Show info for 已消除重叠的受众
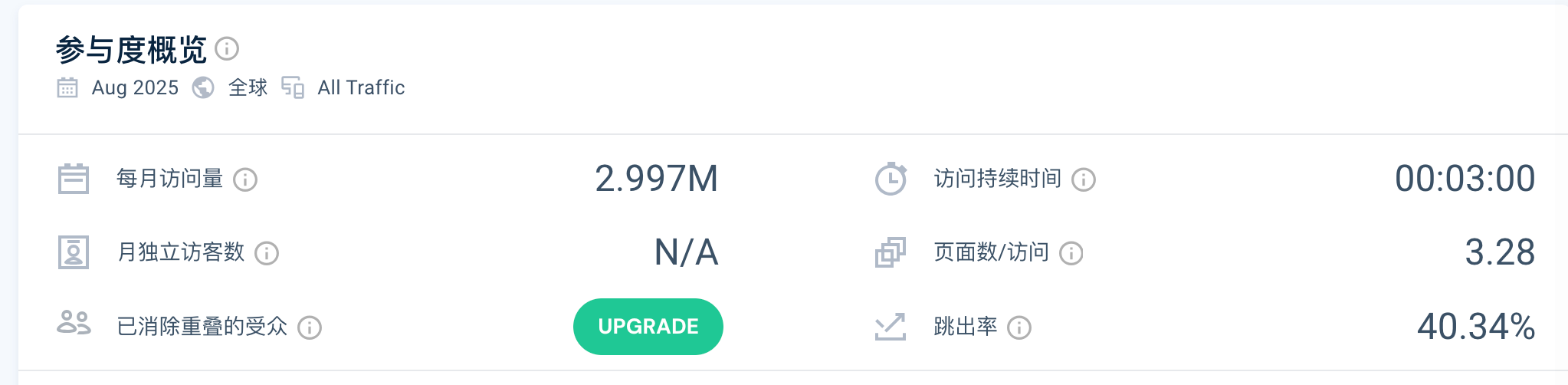1568x385 pixels. (310, 328)
